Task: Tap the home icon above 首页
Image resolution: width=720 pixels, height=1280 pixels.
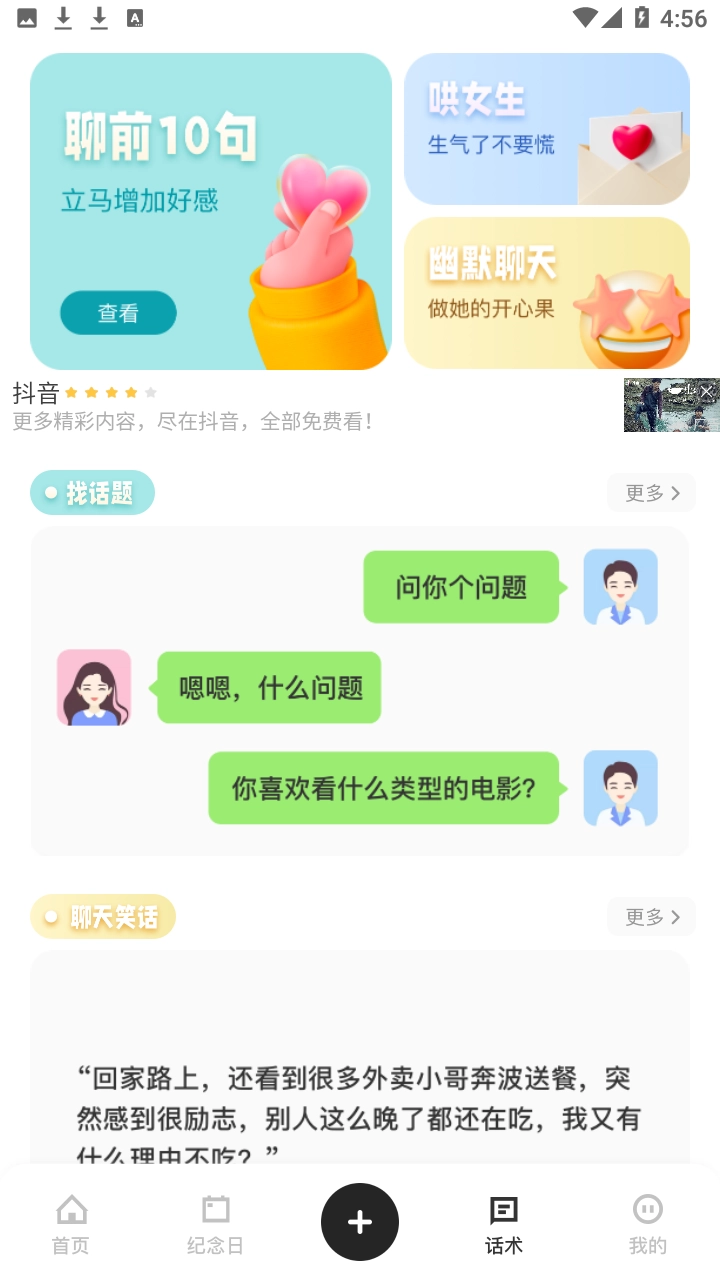Action: coord(71,1208)
